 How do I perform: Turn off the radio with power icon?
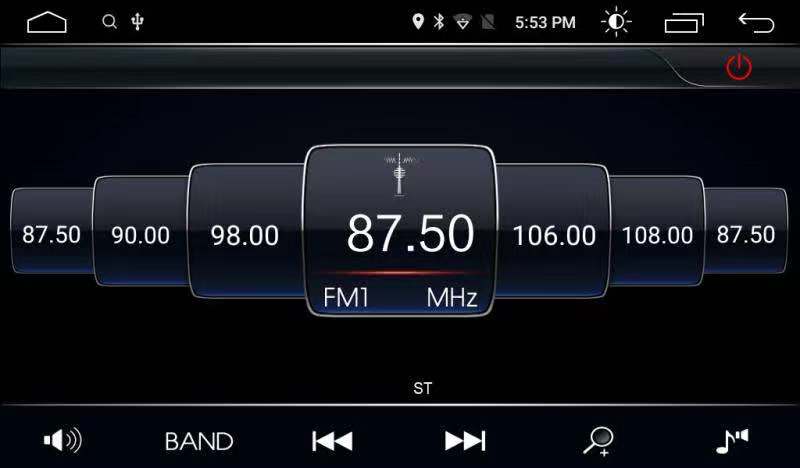738,68
